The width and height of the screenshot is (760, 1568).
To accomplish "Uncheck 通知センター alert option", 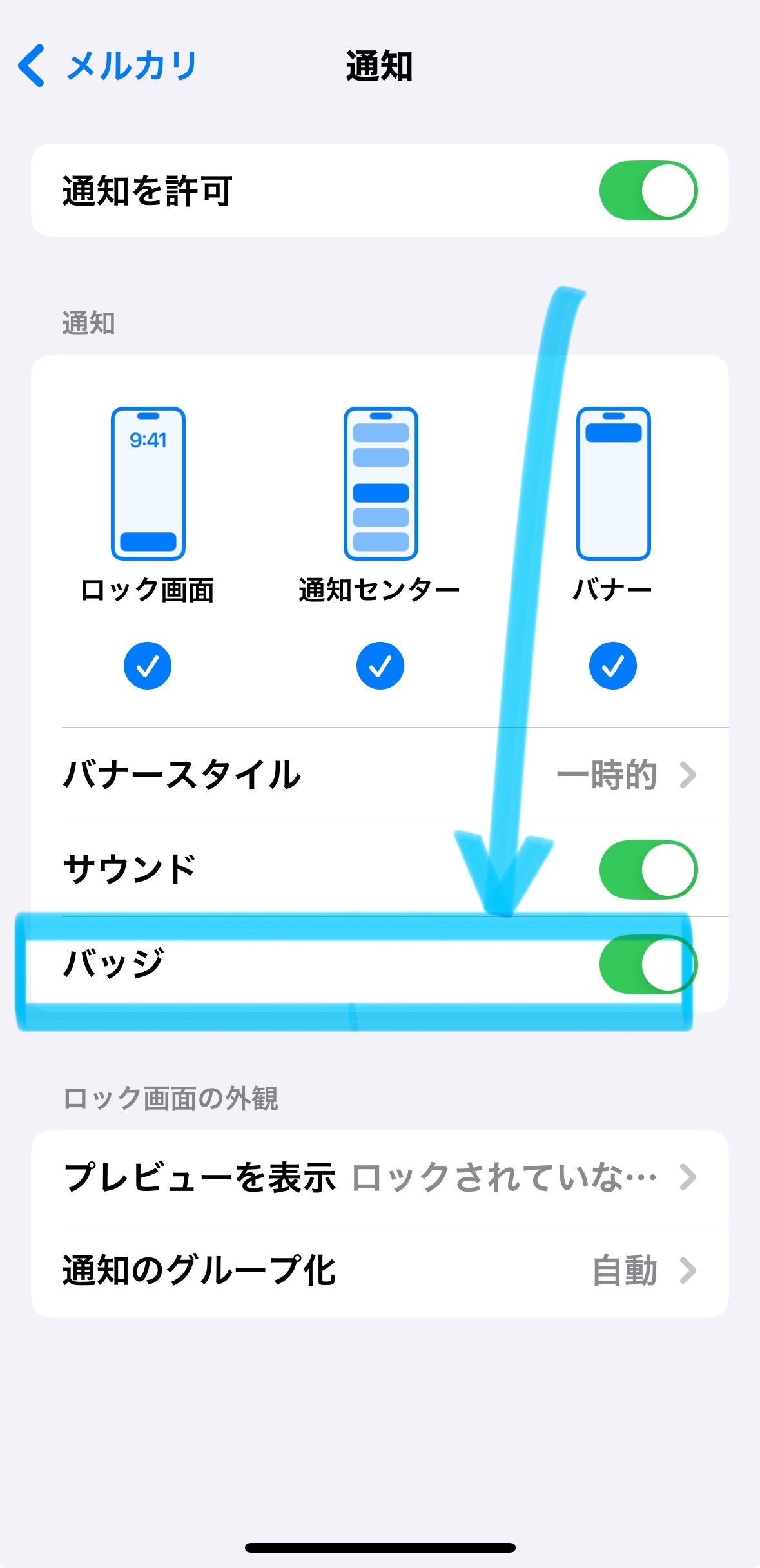I will (x=380, y=666).
